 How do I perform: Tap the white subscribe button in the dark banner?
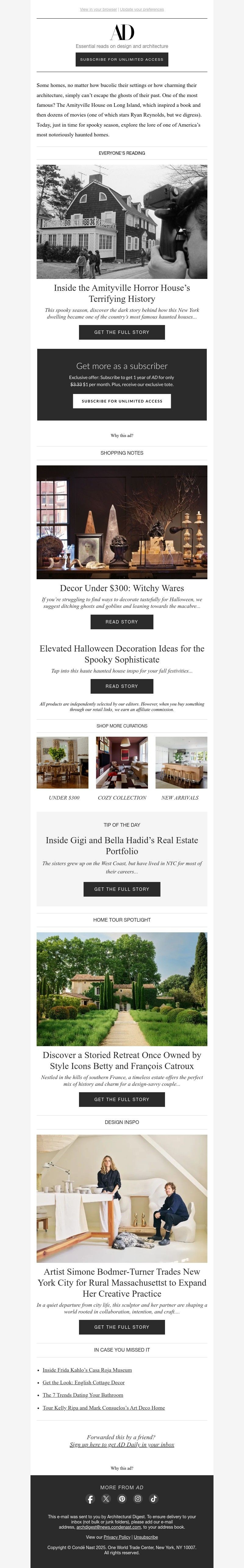[x=122, y=401]
